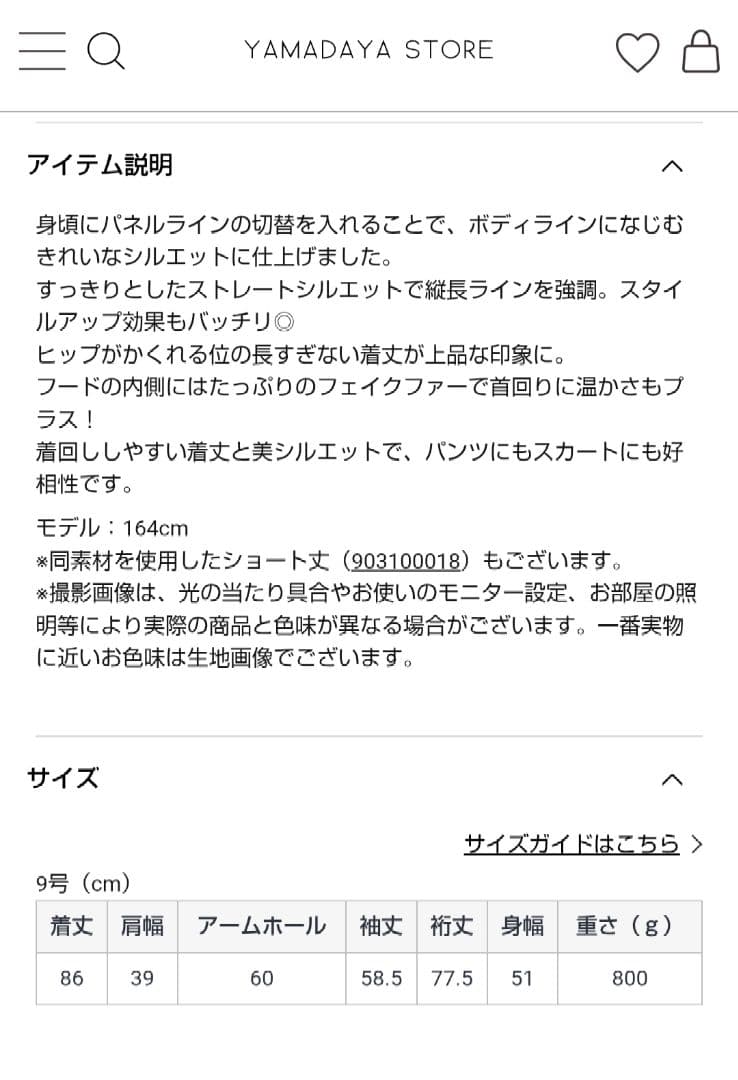Select the アームホール table cell

[x=261, y=926]
